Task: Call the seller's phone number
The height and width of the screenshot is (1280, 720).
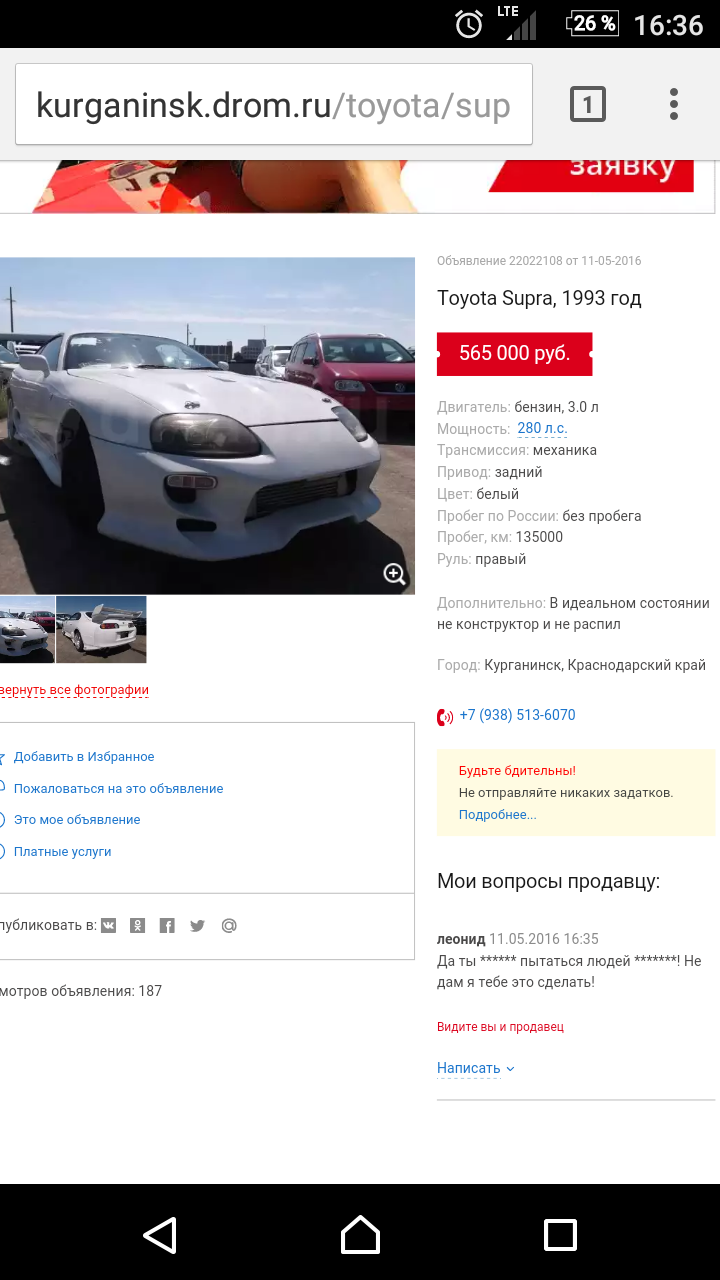Action: point(517,716)
